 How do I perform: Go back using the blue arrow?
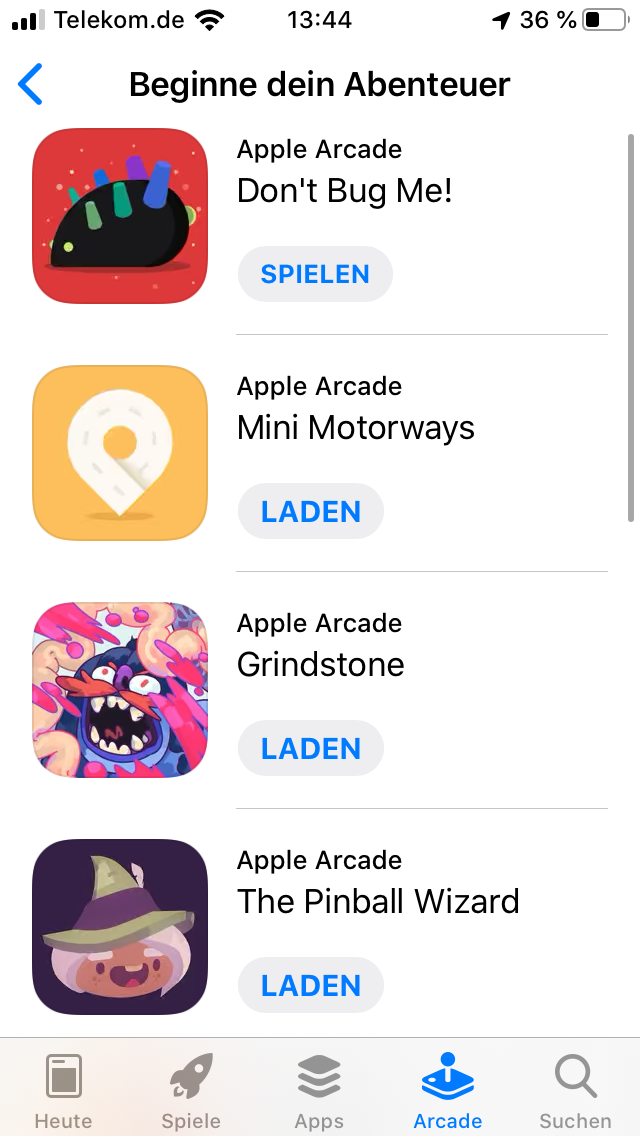pyautogui.click(x=31, y=85)
